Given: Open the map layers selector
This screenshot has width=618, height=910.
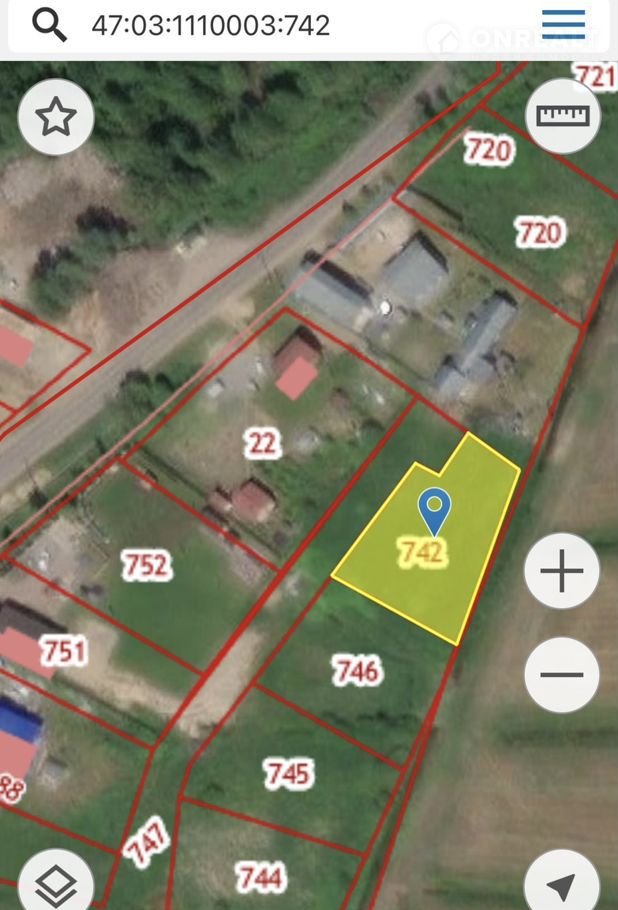Looking at the screenshot, I should (56, 885).
